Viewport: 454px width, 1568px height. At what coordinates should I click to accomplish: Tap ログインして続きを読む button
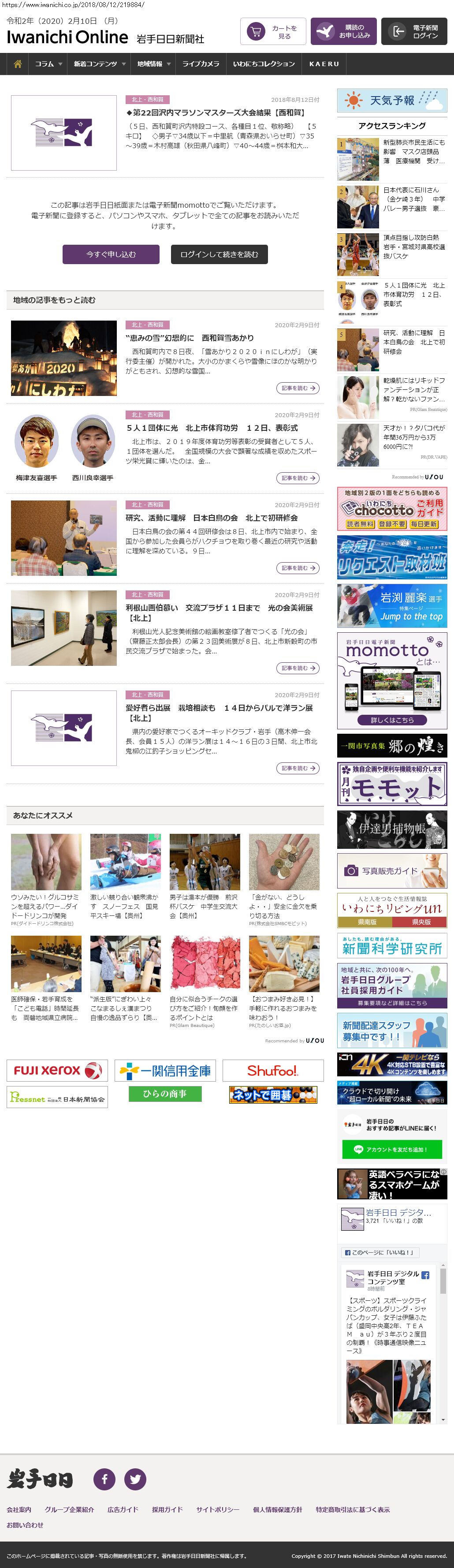click(219, 254)
